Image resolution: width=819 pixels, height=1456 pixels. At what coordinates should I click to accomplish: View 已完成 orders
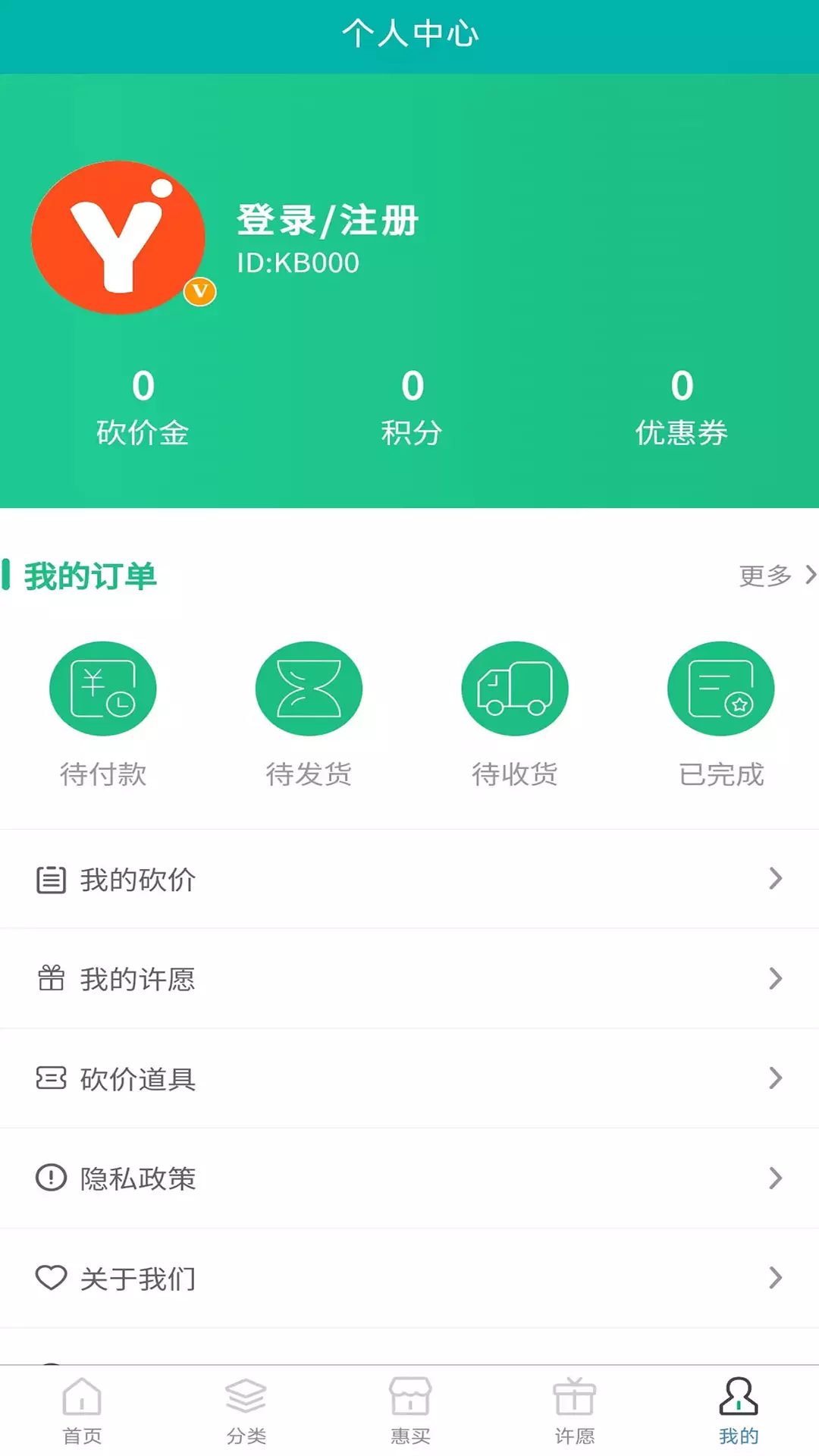721,714
